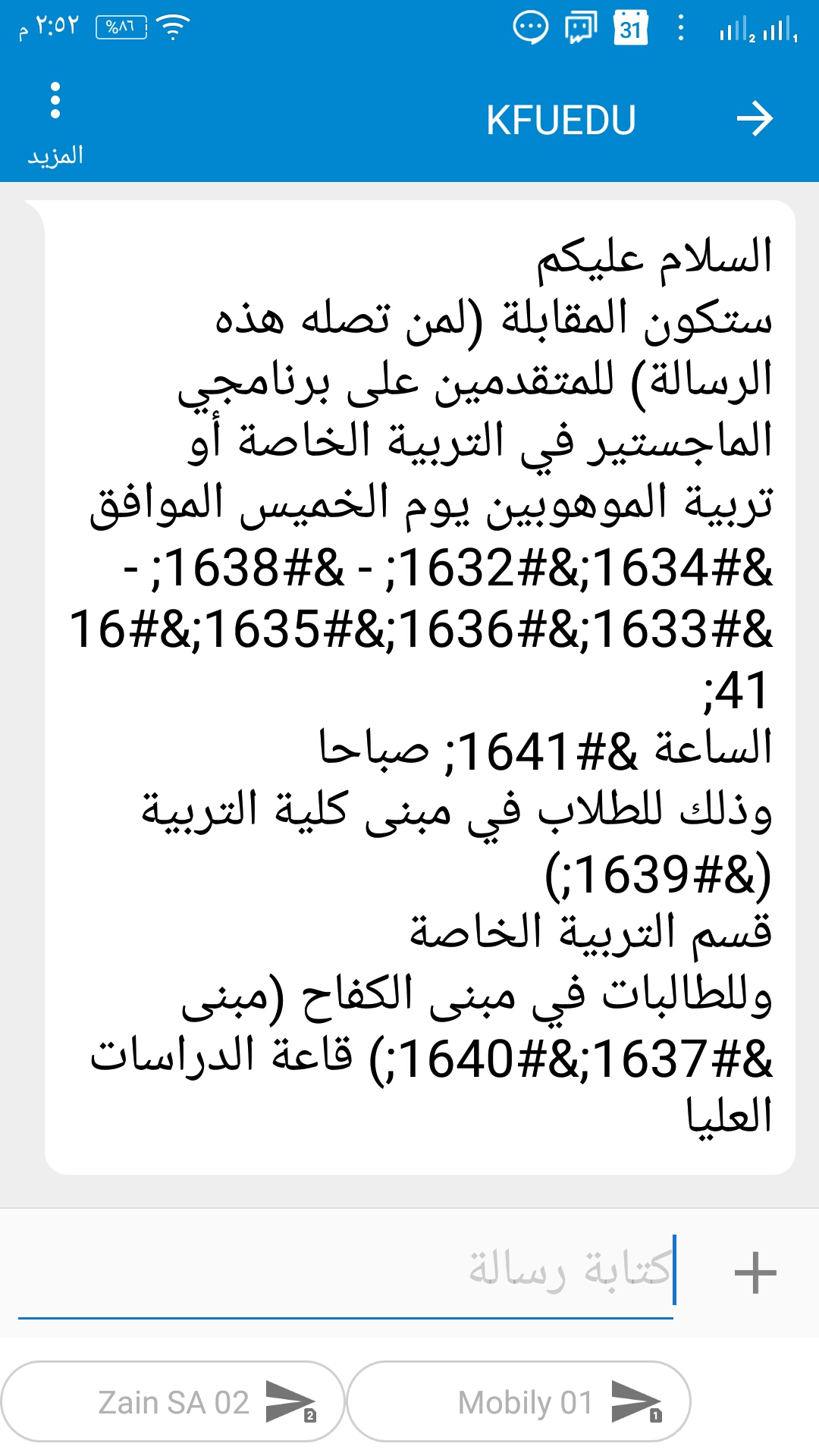Send the message via Zain SA 02
The width and height of the screenshot is (819, 1456).
[173, 1401]
